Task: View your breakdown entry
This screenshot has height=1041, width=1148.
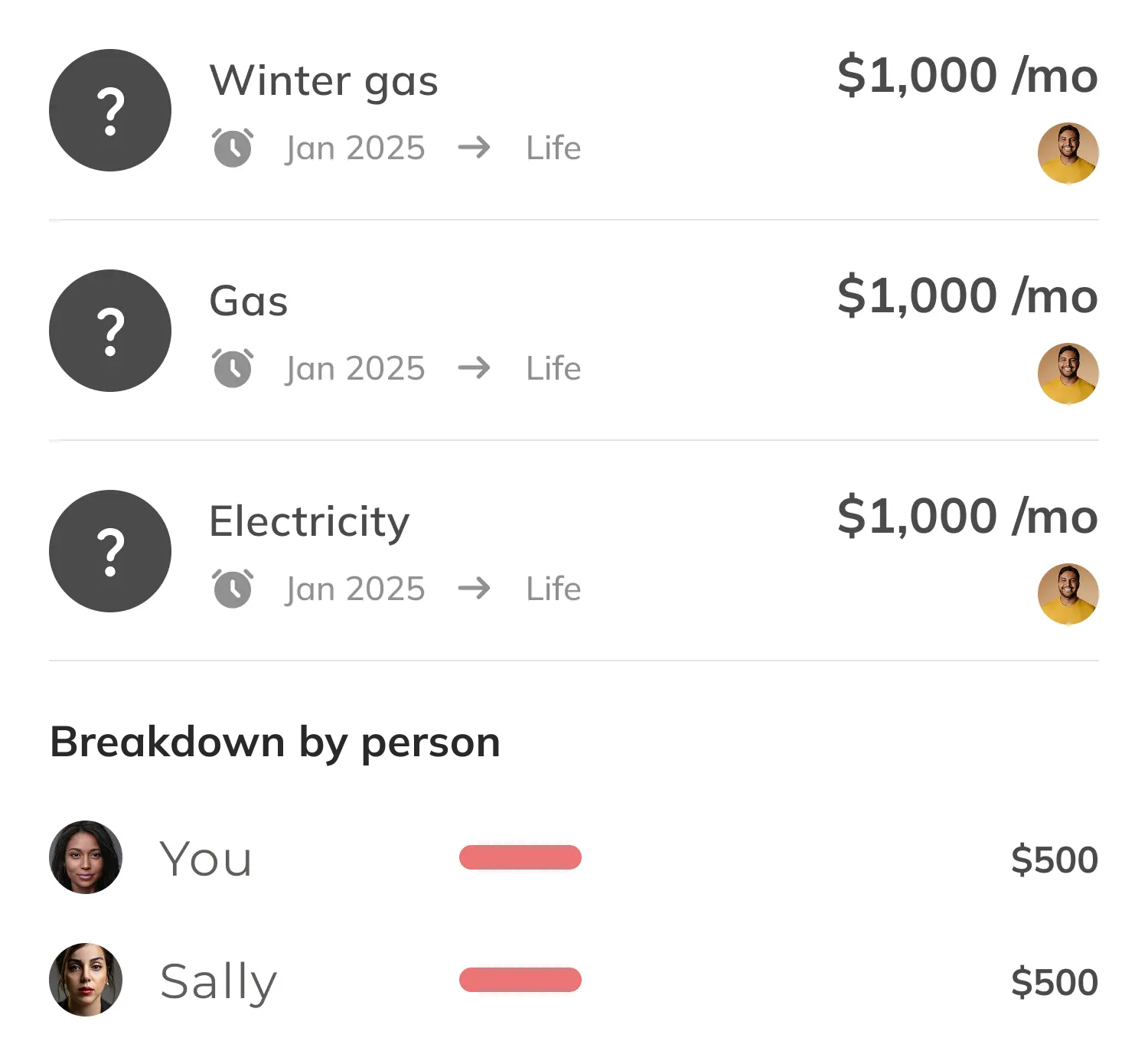Action: pyautogui.click(x=205, y=859)
